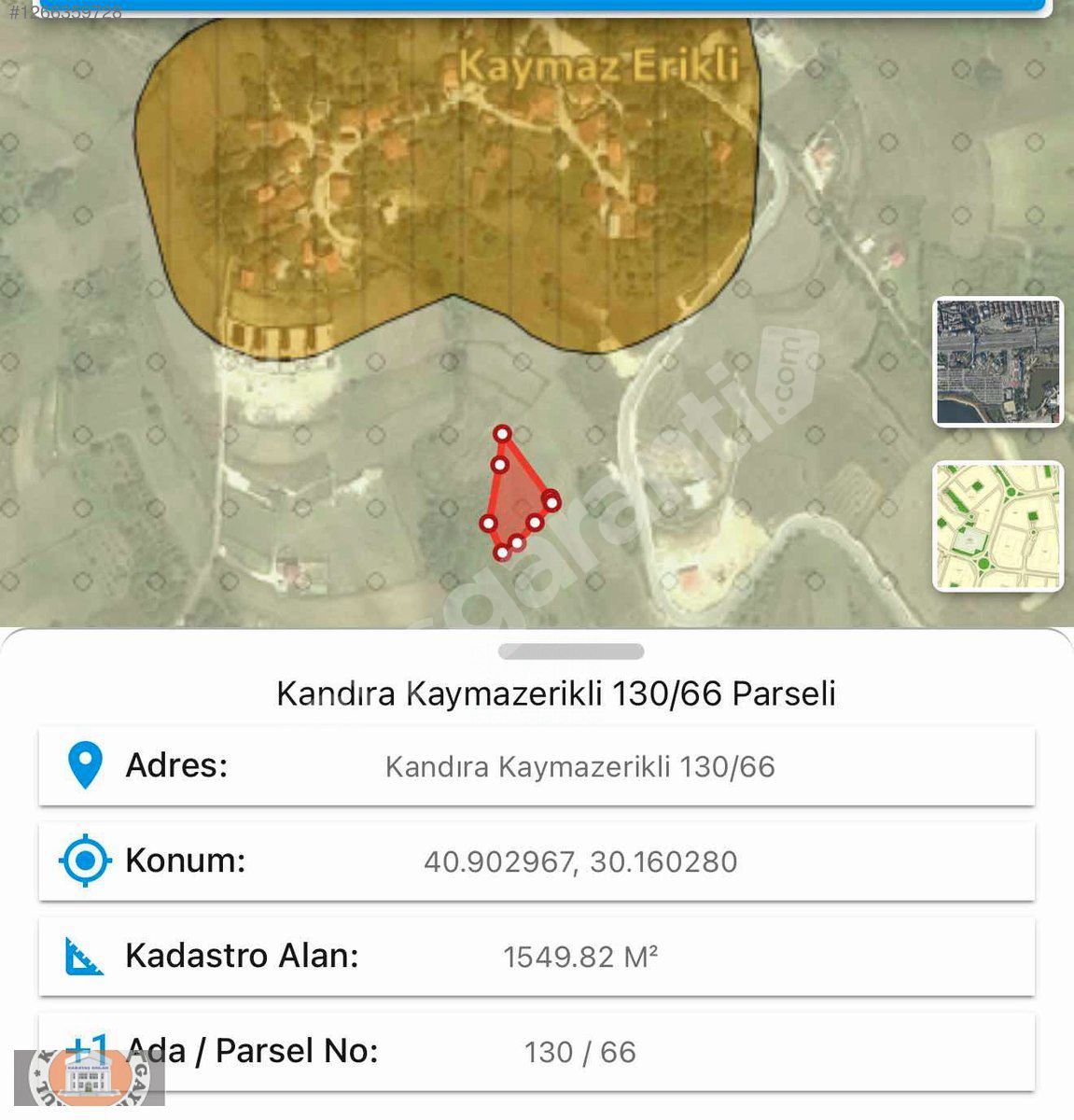
Task: Open the Konum coordinates row
Action: click(x=537, y=861)
